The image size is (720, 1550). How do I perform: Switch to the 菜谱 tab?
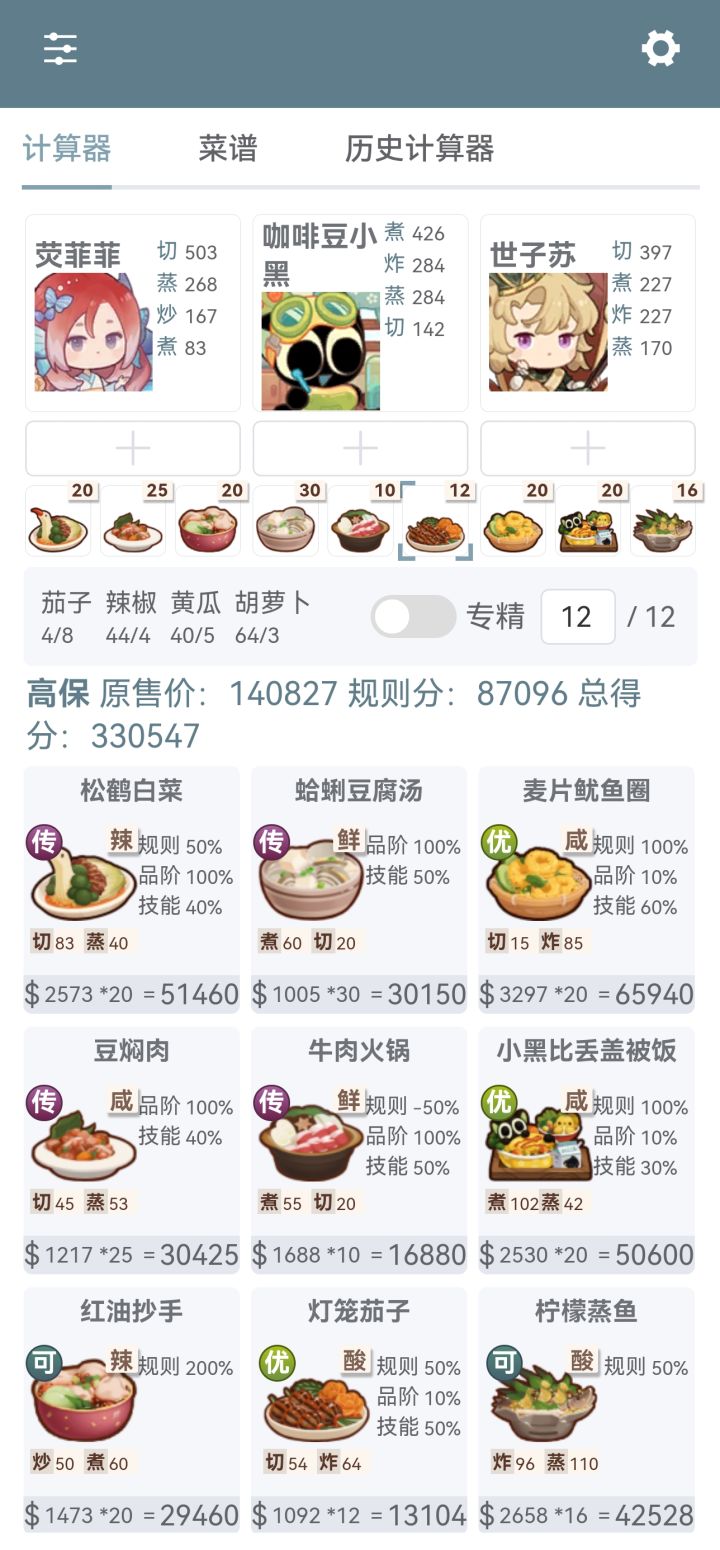(x=228, y=149)
